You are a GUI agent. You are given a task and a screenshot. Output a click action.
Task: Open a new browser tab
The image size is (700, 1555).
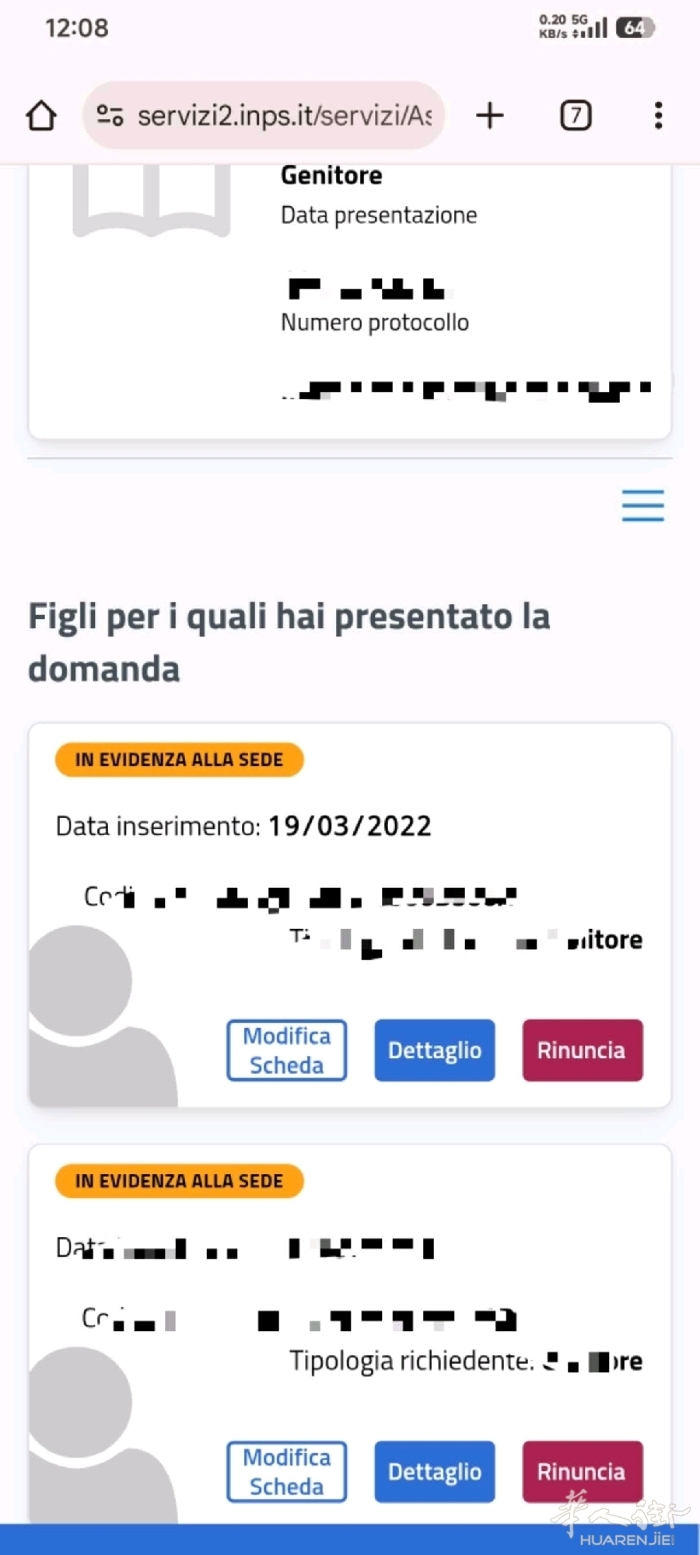pos(489,116)
